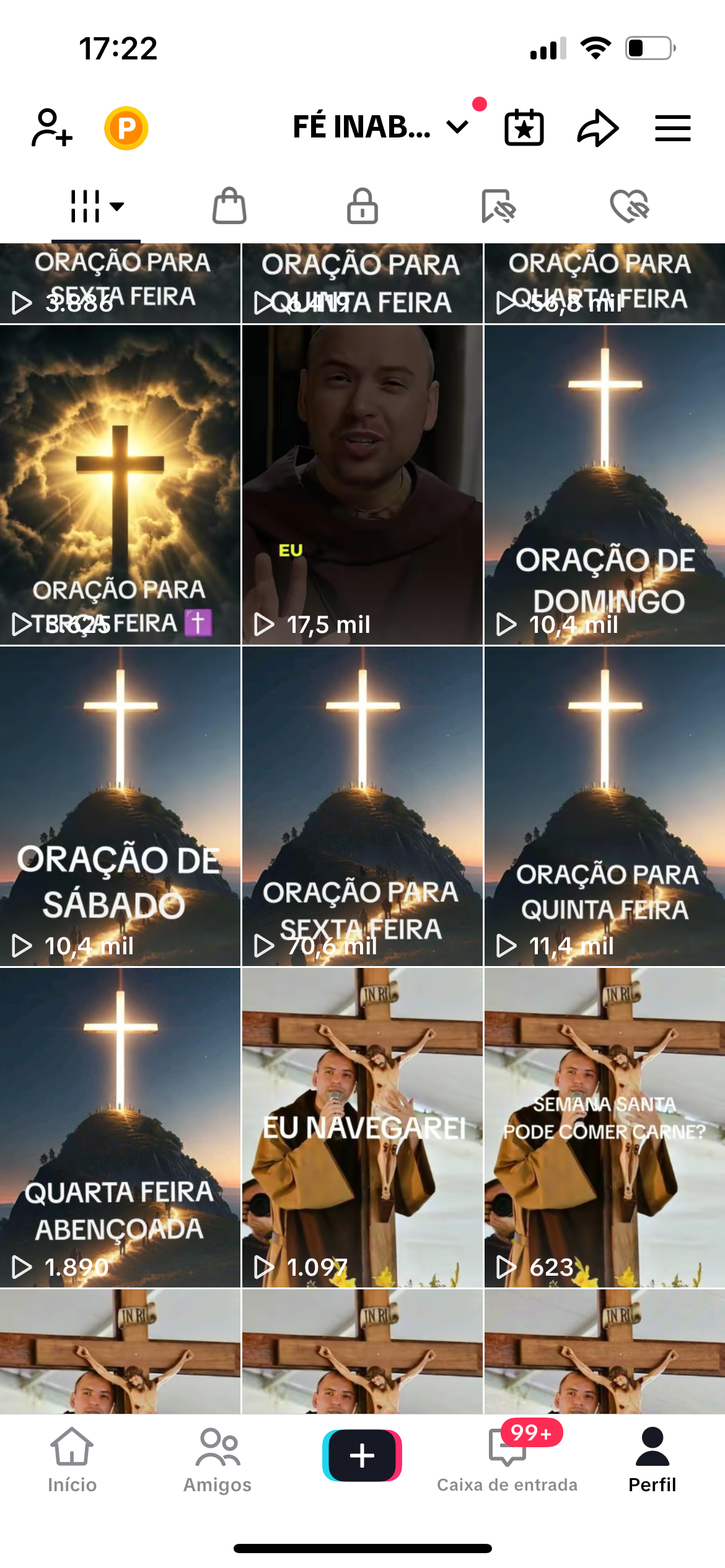The width and height of the screenshot is (725, 1568).
Task: Expand the FÉ INAB... account switcher
Action: 380,127
